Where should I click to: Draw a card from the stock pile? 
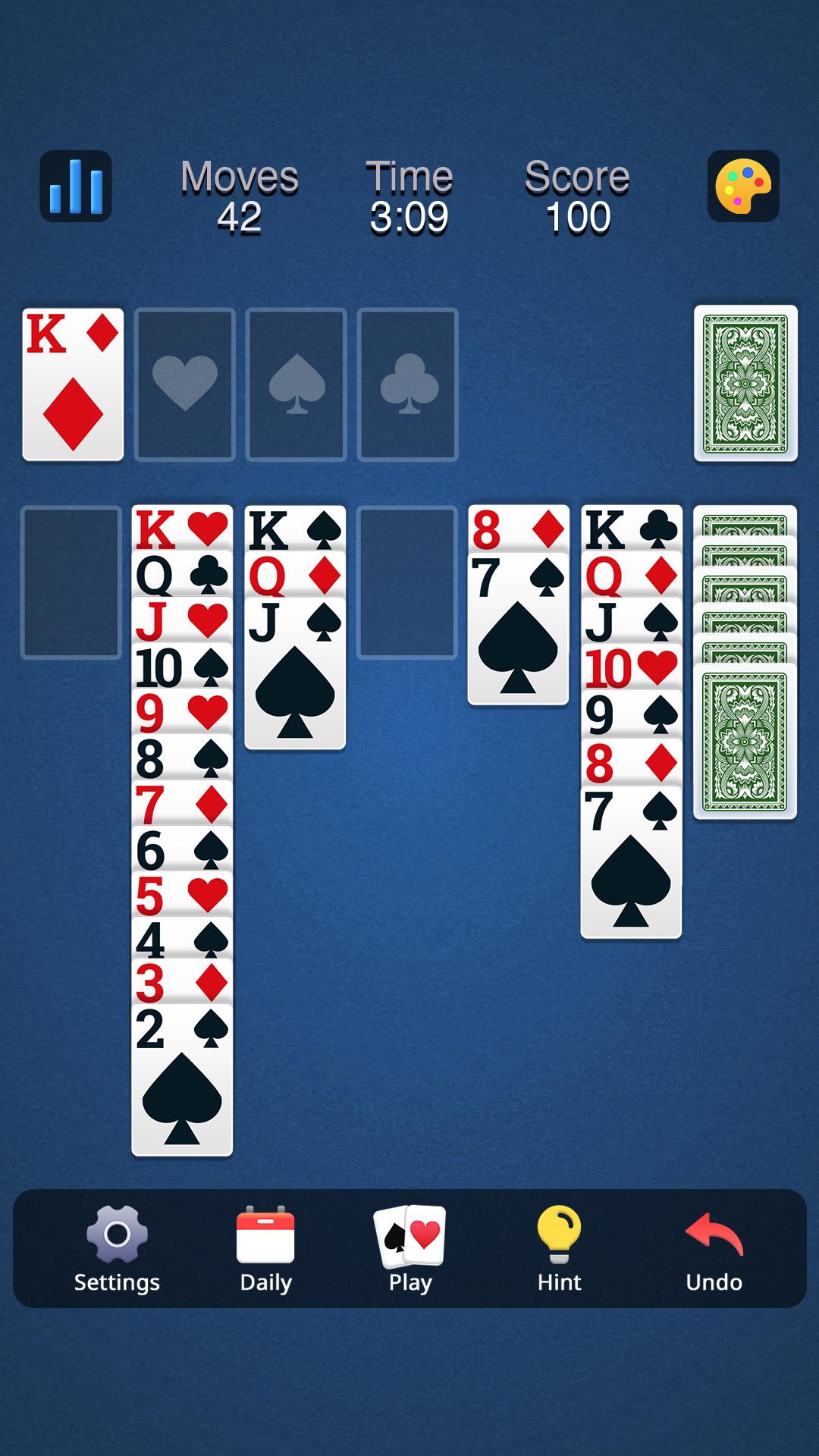click(745, 384)
